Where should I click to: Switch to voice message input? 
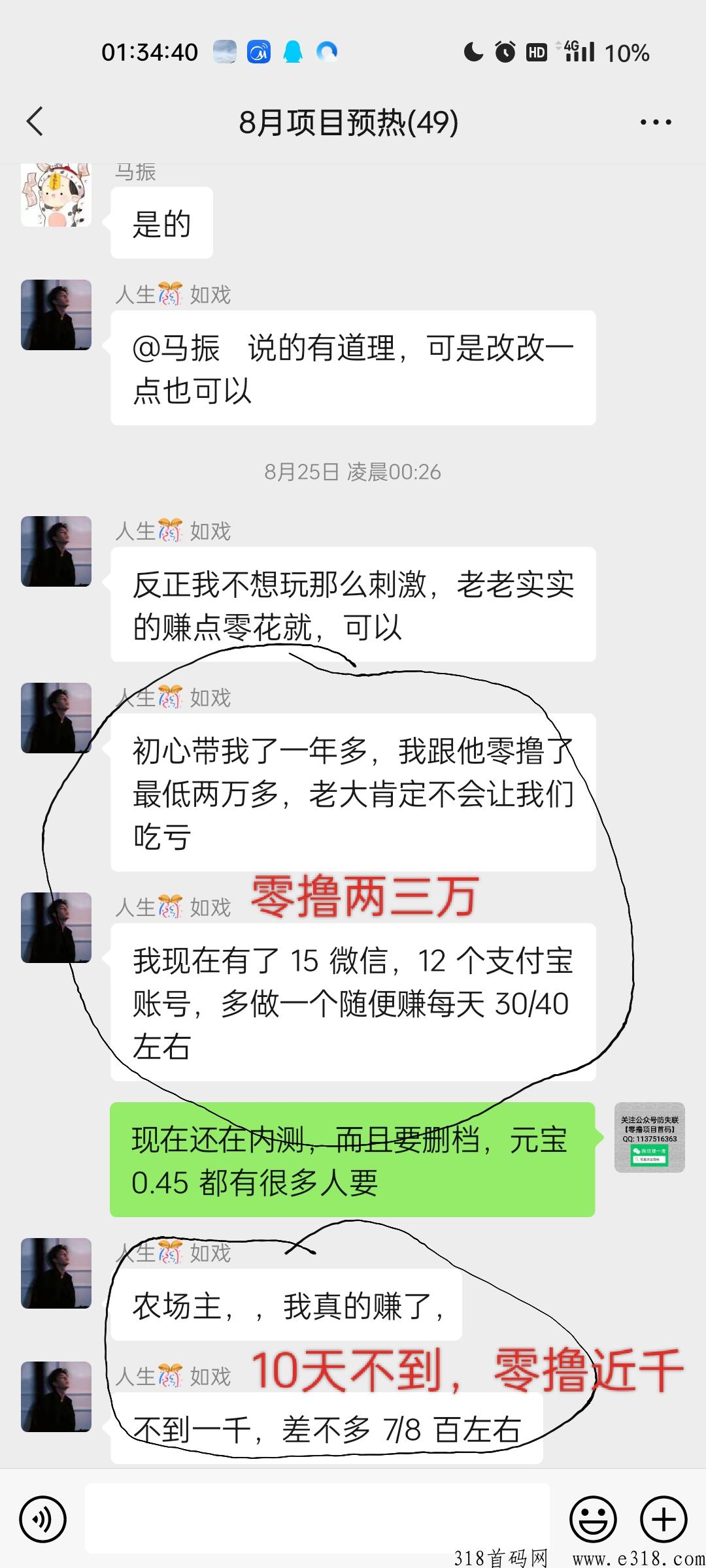click(43, 1519)
